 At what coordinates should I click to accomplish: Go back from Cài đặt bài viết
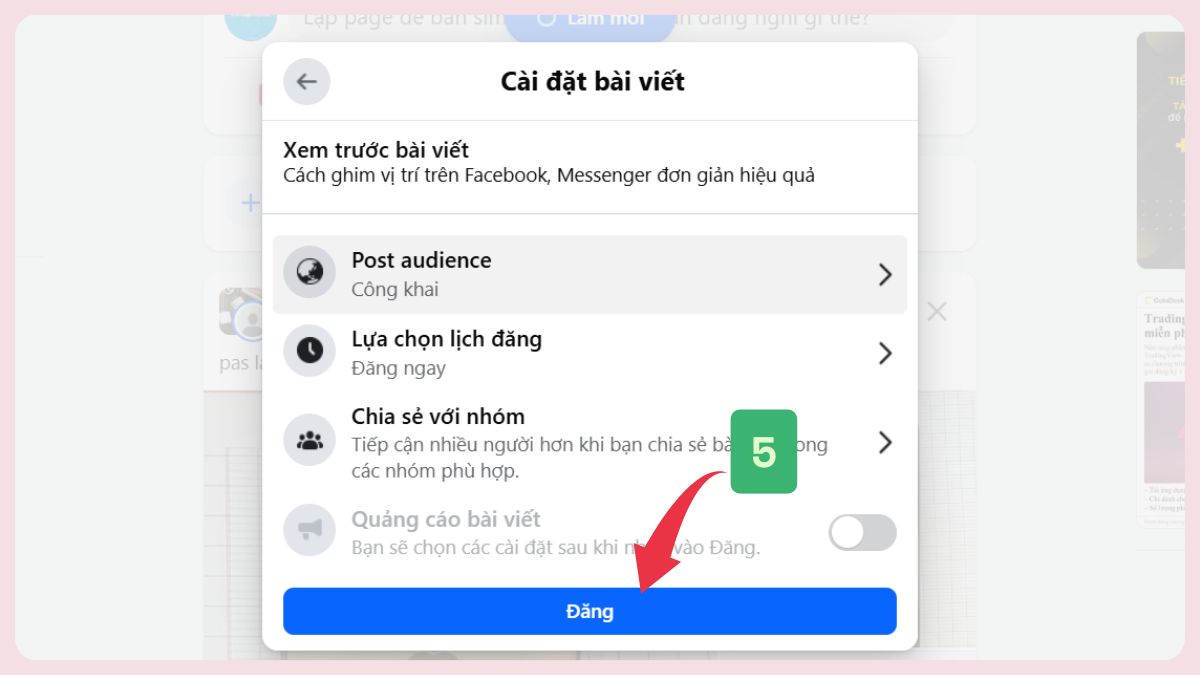pyautogui.click(x=306, y=82)
